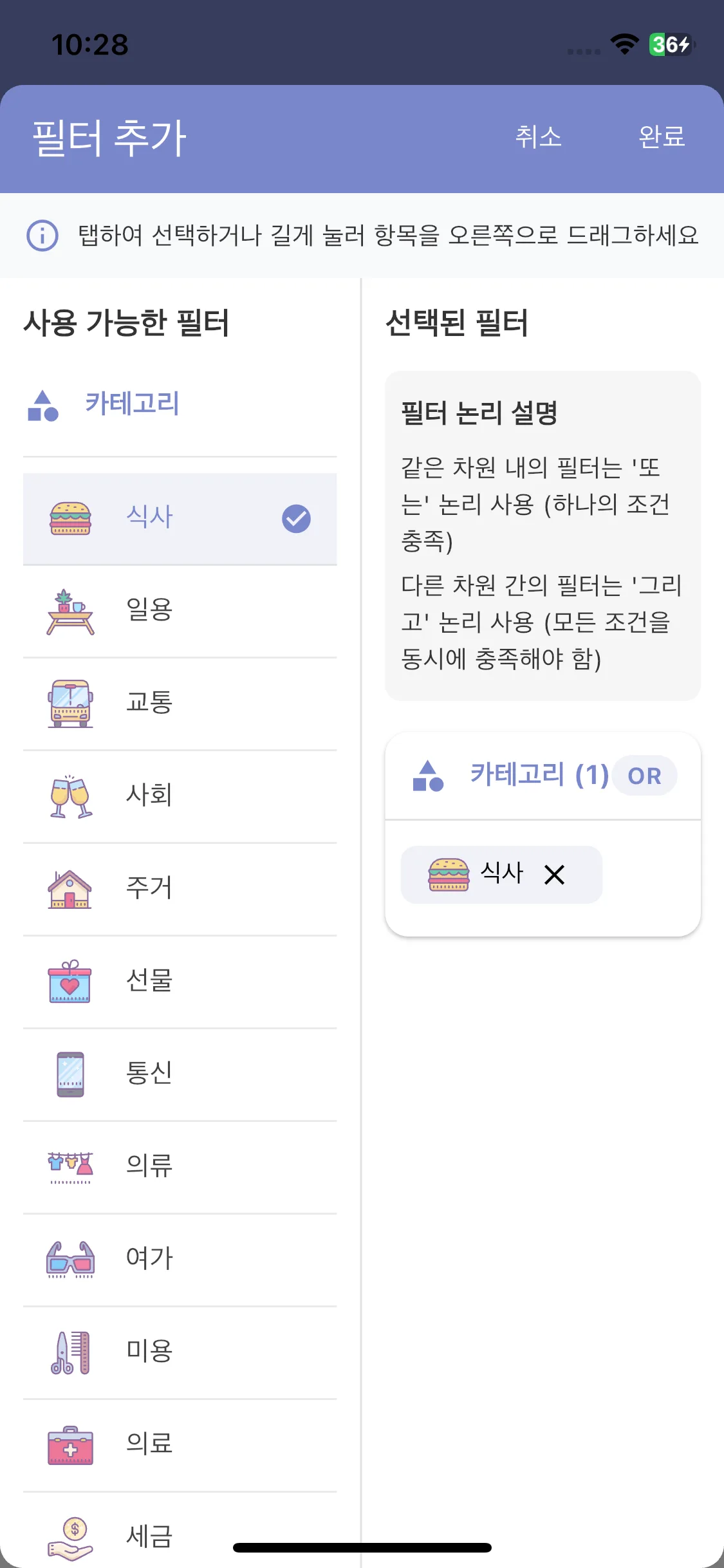Screen dimensions: 724x1568
Task: Select the 여가 category
Action: click(180, 1258)
